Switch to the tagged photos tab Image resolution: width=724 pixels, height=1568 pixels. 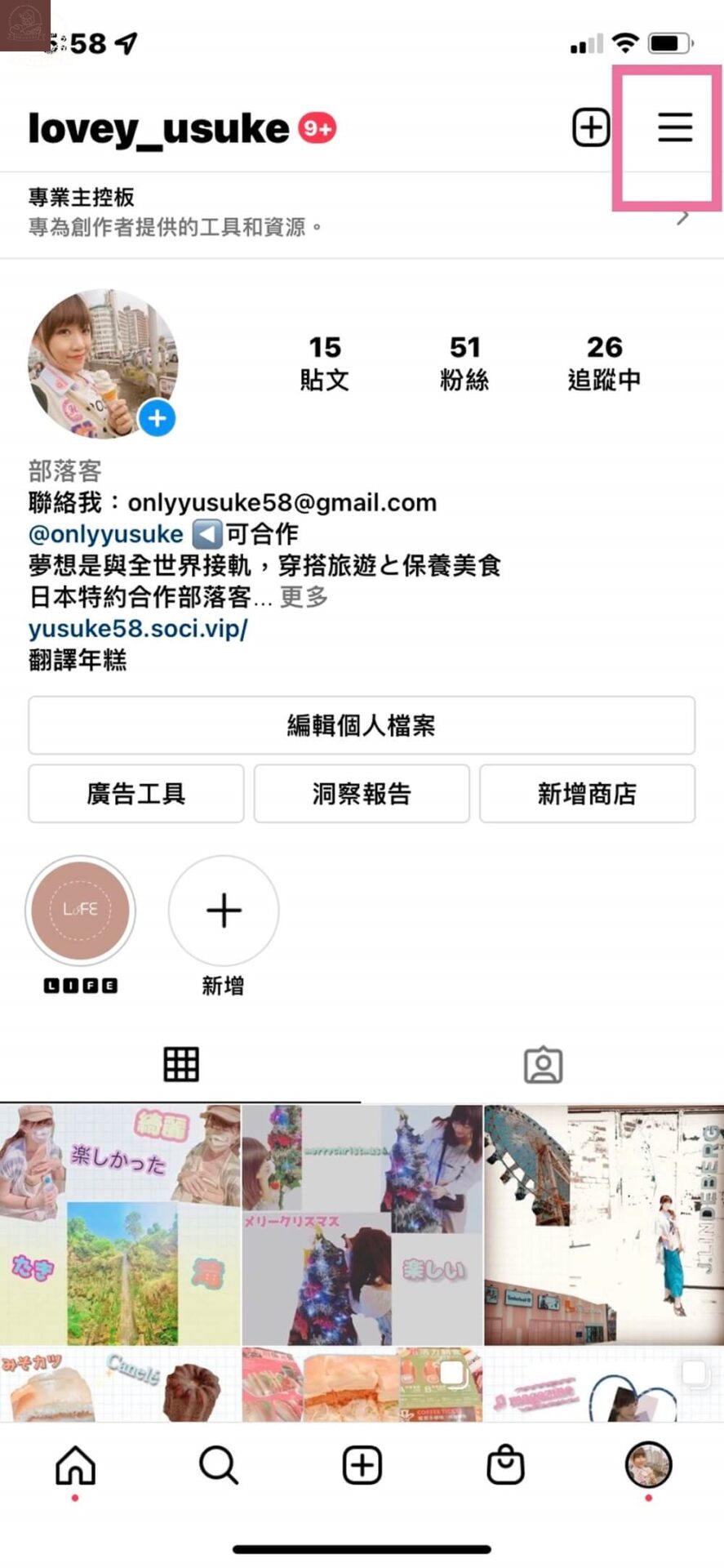tap(543, 1065)
